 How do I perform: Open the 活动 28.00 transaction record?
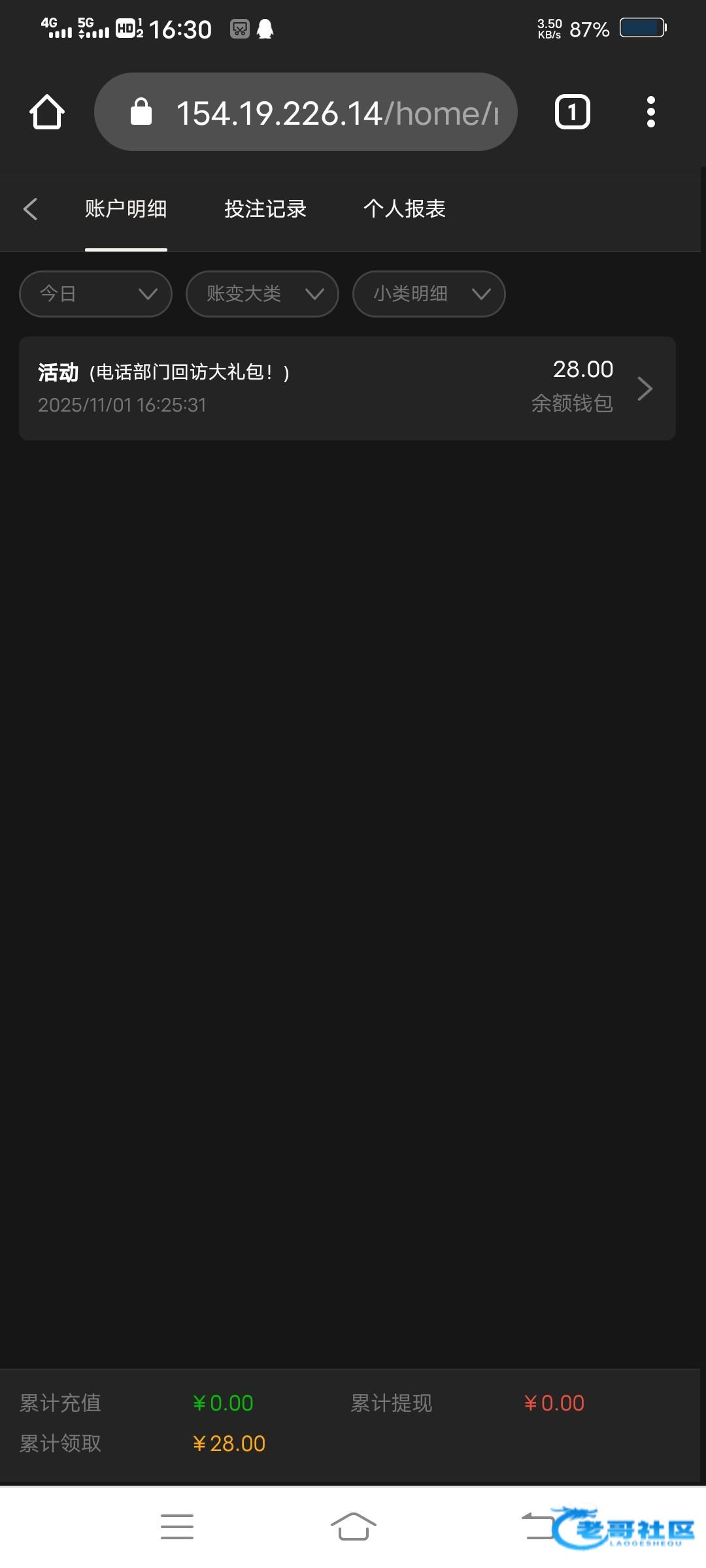347,388
